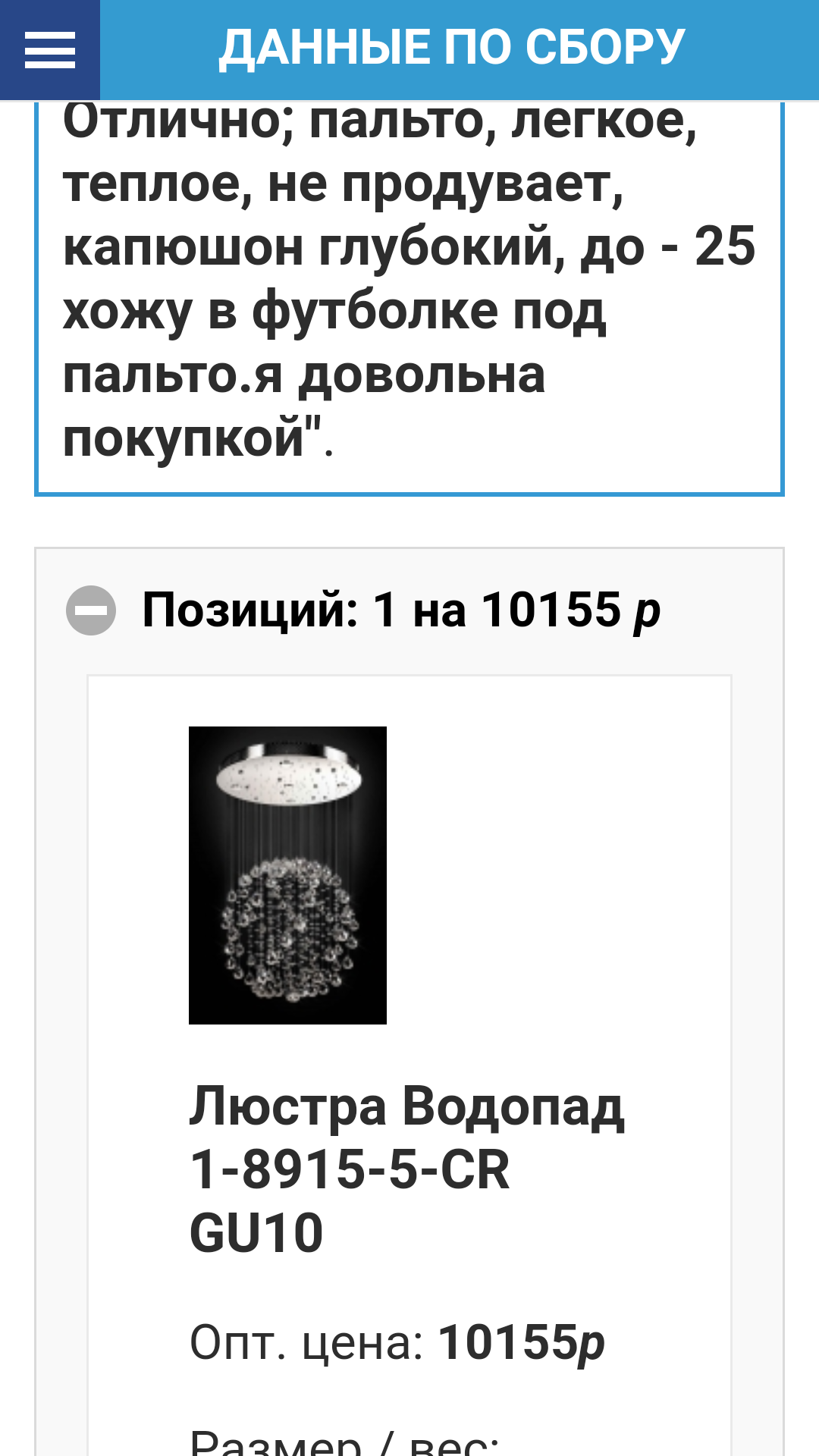Open the Люстра Водопад product image
This screenshot has height=1456, width=819.
(287, 875)
